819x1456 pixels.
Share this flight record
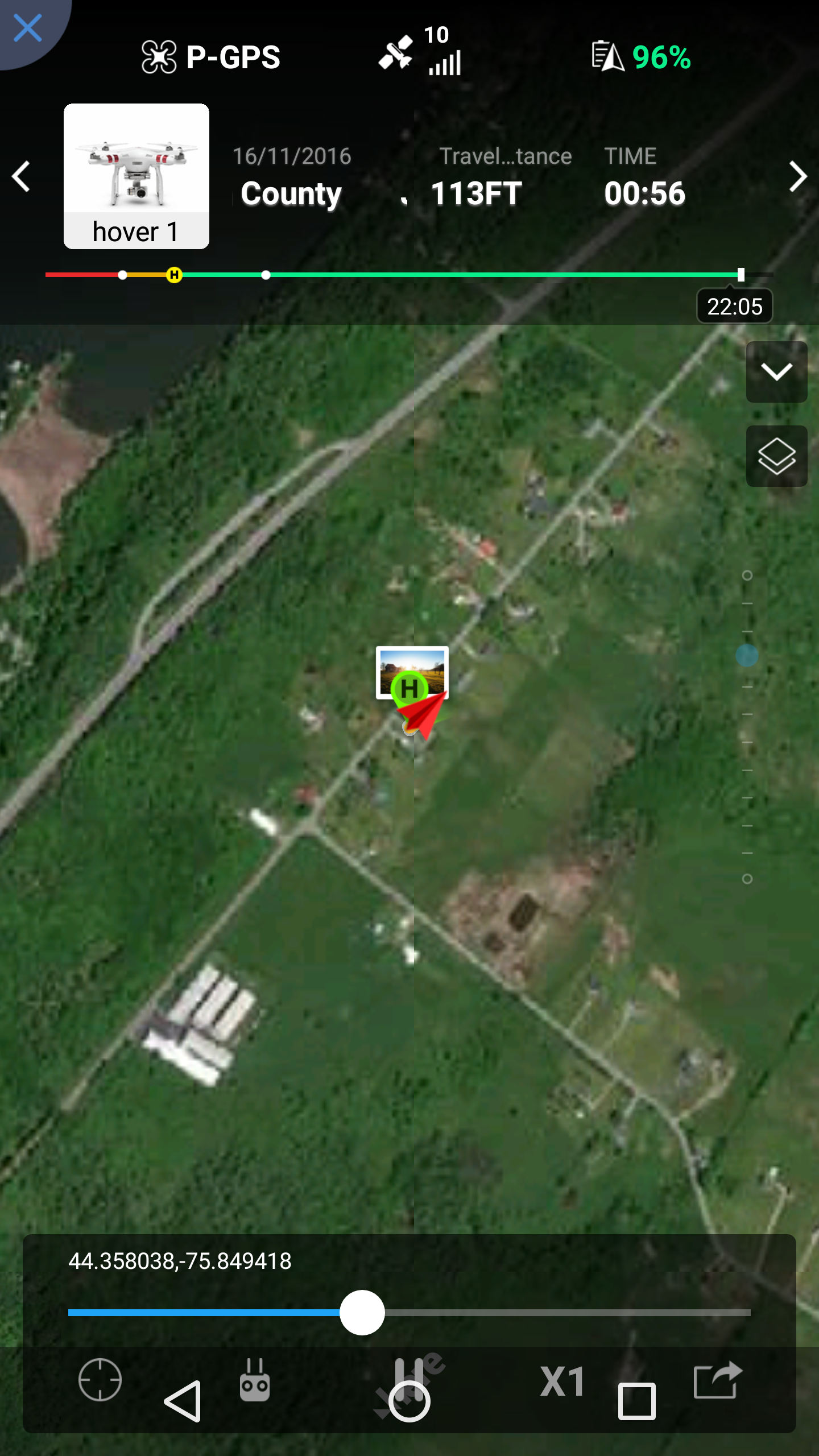tap(718, 1380)
